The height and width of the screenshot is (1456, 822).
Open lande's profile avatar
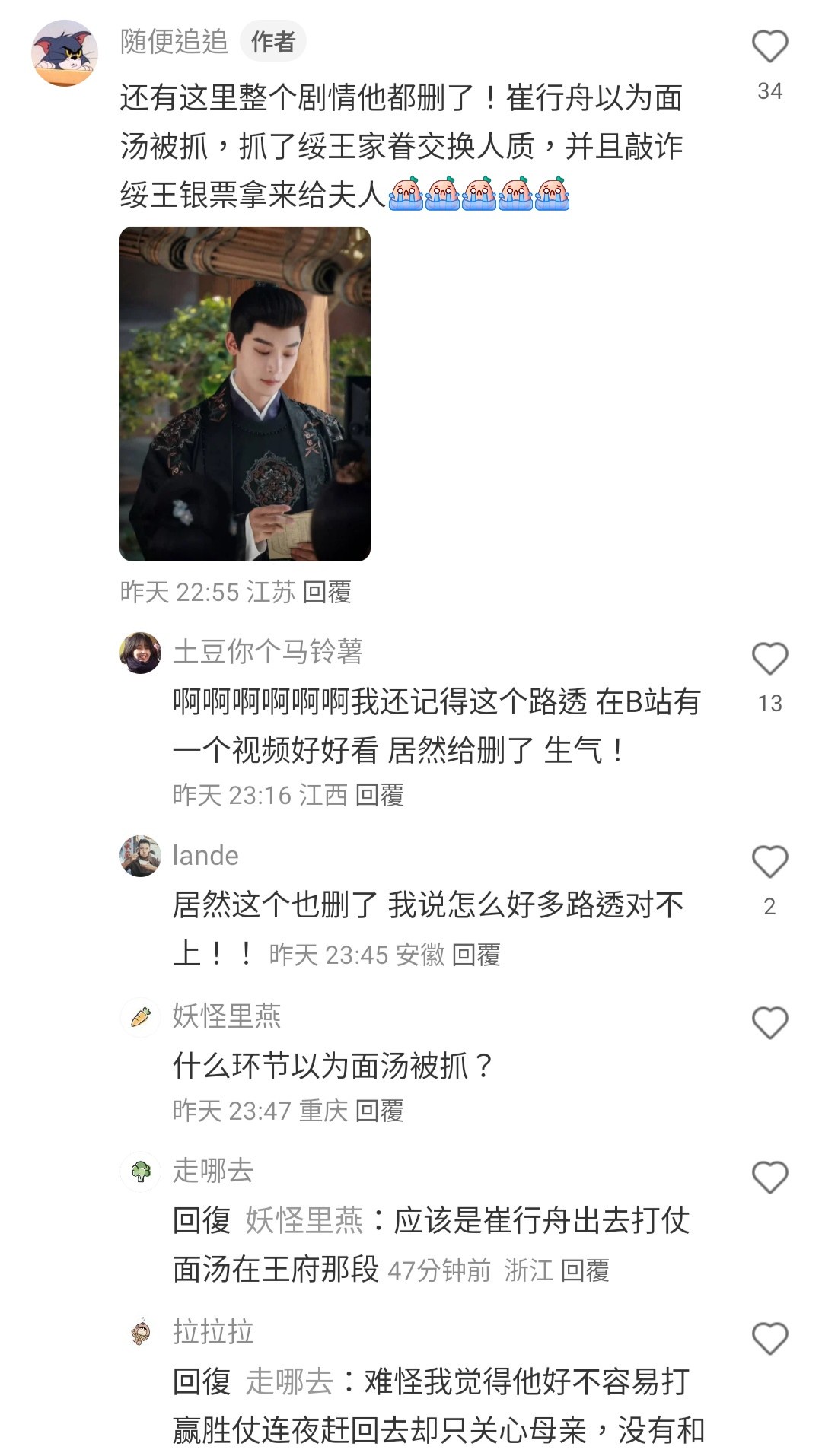click(141, 856)
